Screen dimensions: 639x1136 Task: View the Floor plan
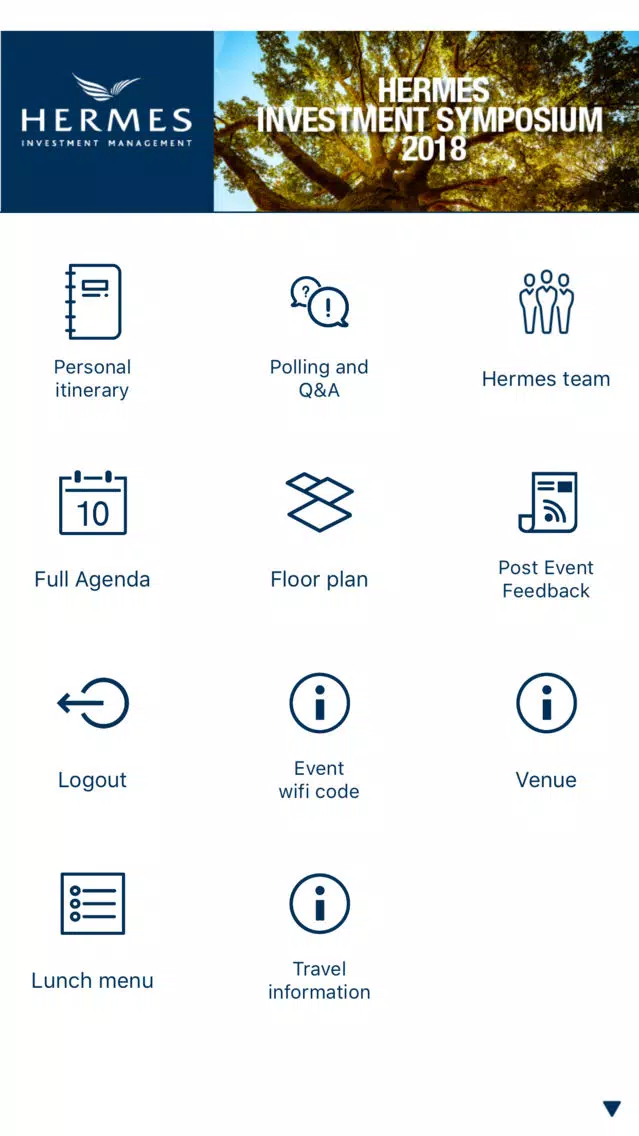point(319,531)
